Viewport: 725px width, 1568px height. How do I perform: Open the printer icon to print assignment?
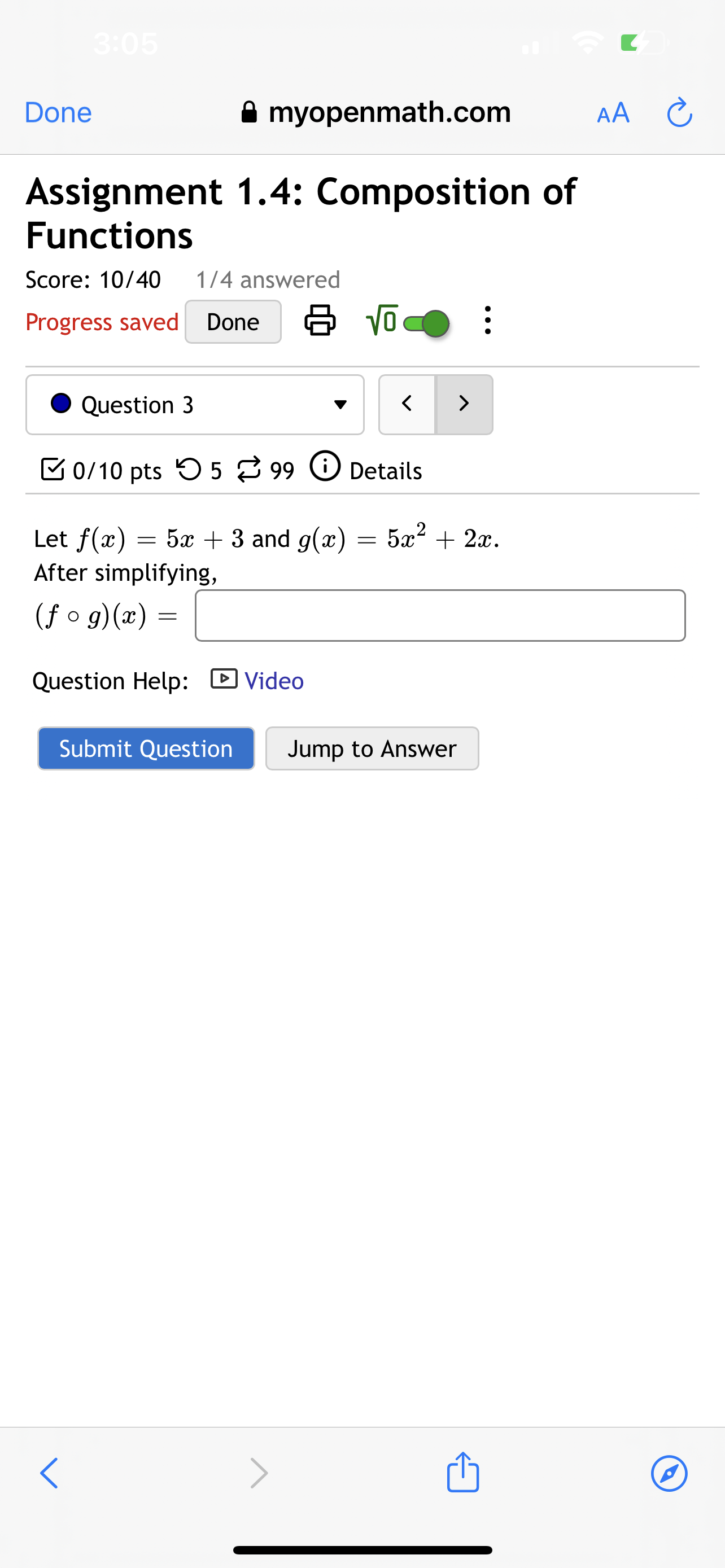click(x=320, y=321)
